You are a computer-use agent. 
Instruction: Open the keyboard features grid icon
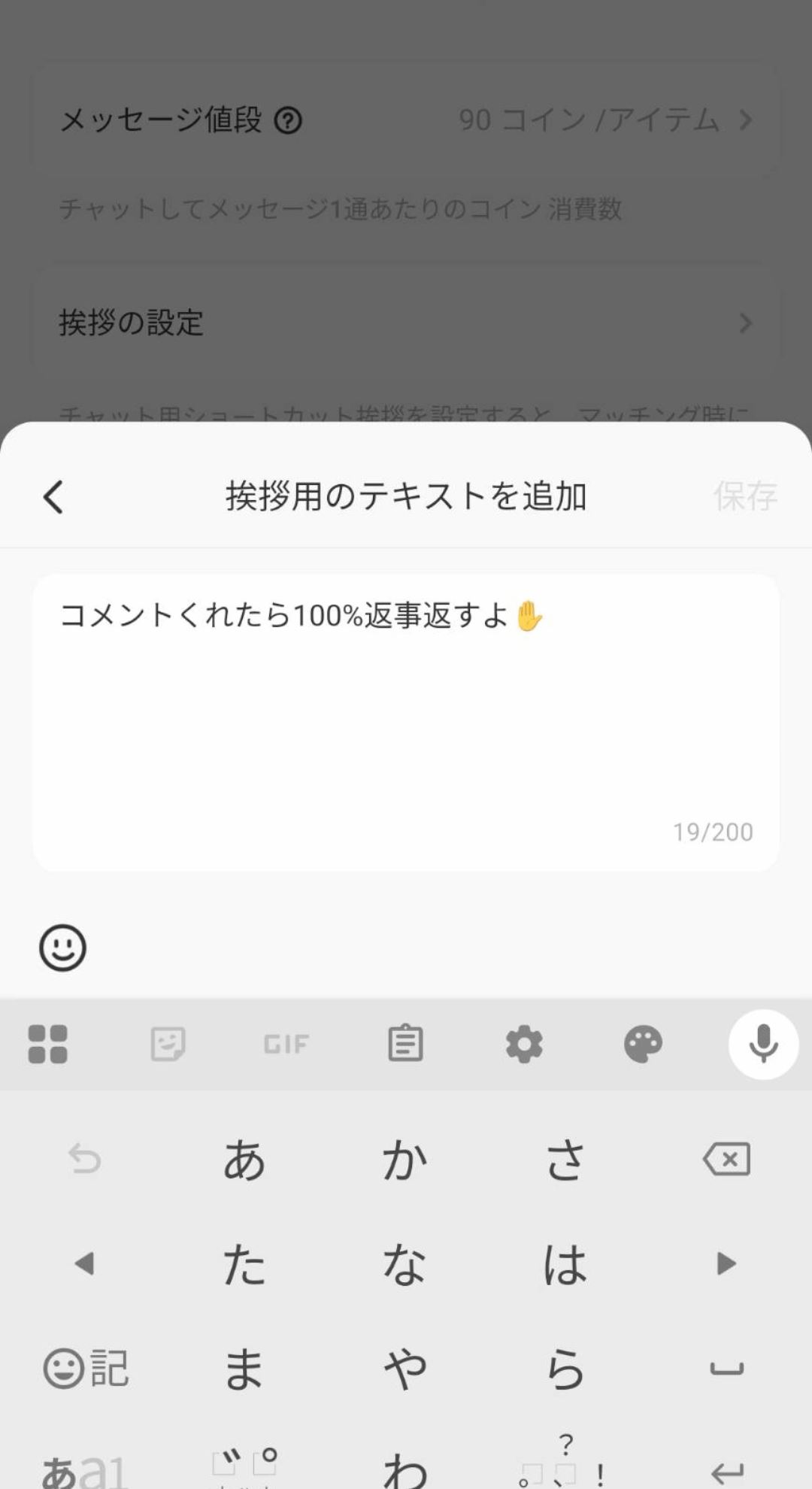click(x=49, y=1044)
